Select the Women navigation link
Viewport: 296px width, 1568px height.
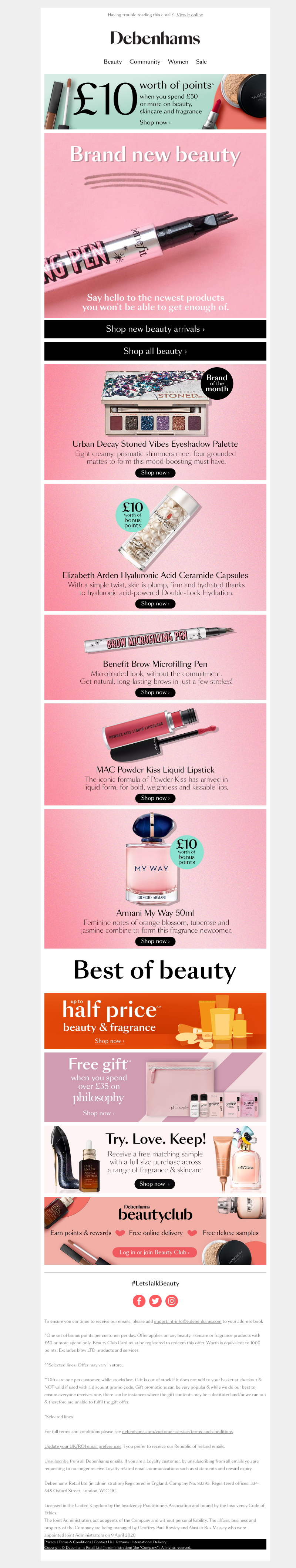[x=178, y=61]
